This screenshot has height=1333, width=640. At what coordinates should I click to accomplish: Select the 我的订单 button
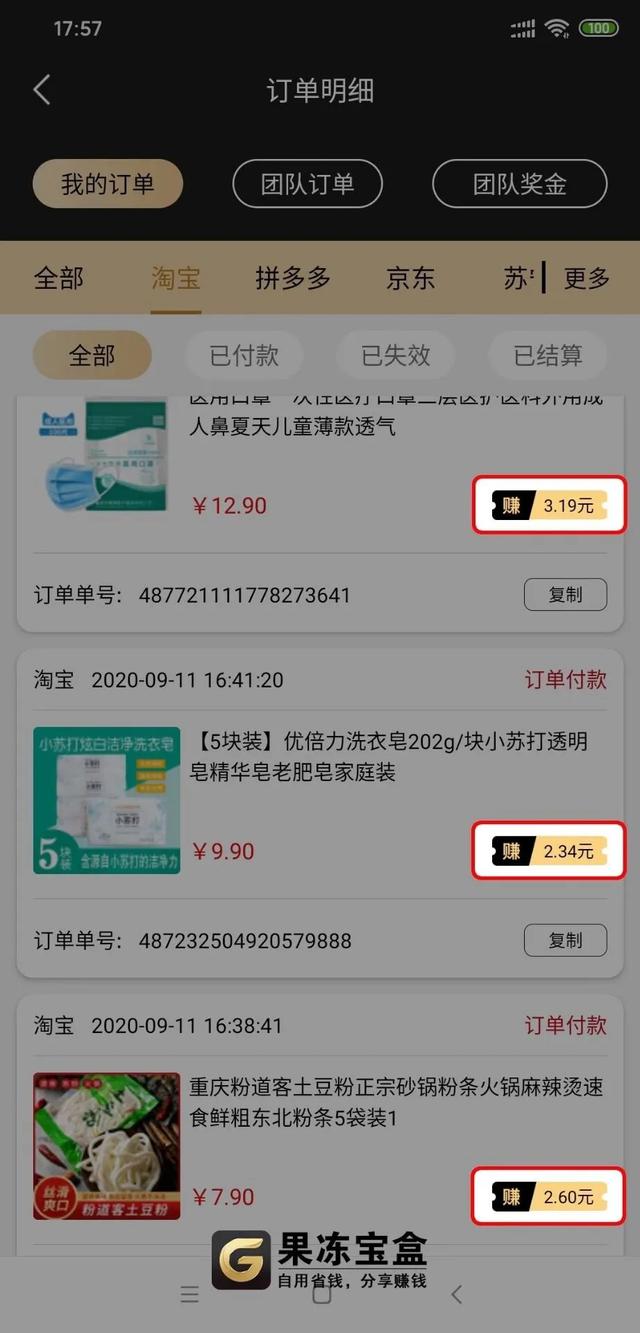coord(108,184)
